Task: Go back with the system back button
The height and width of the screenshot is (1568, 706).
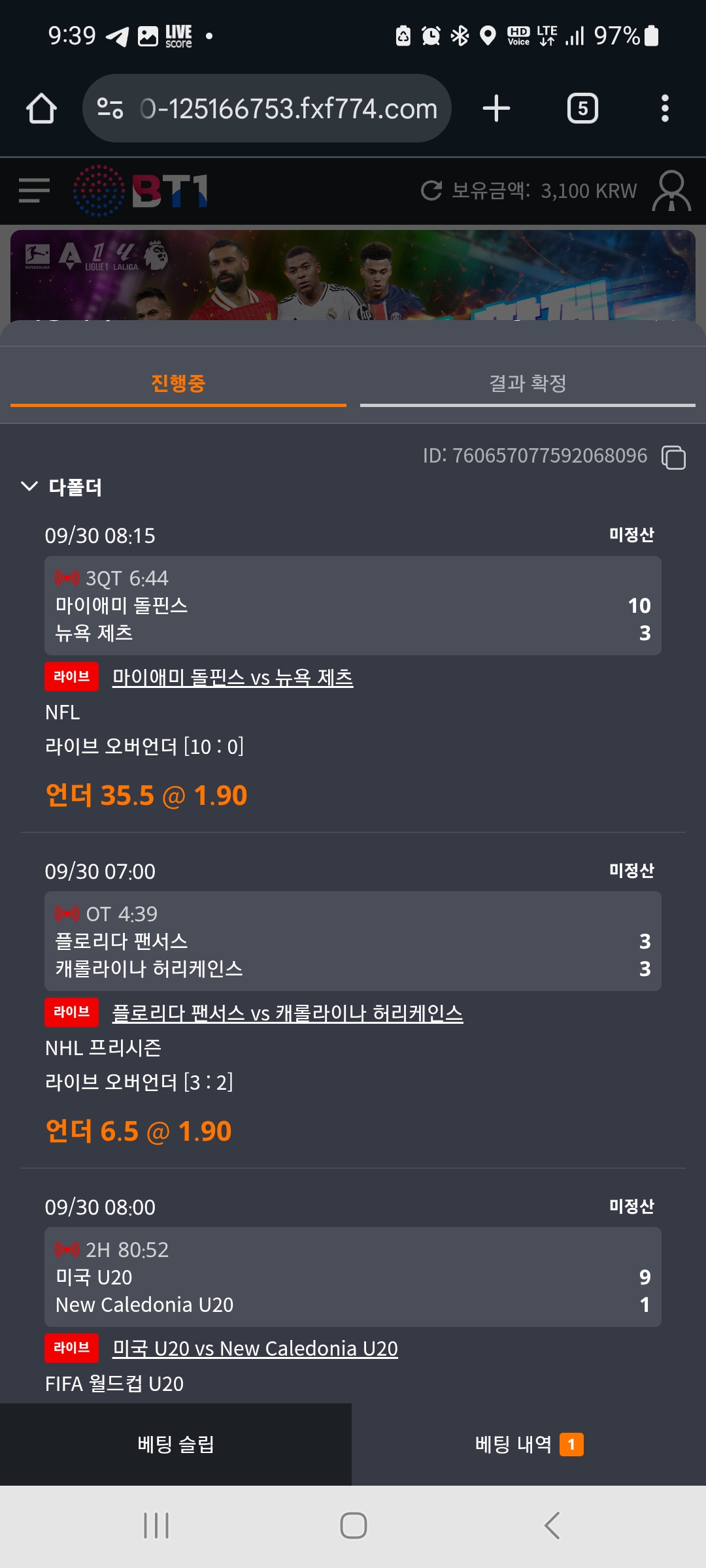Action: pos(552,1526)
